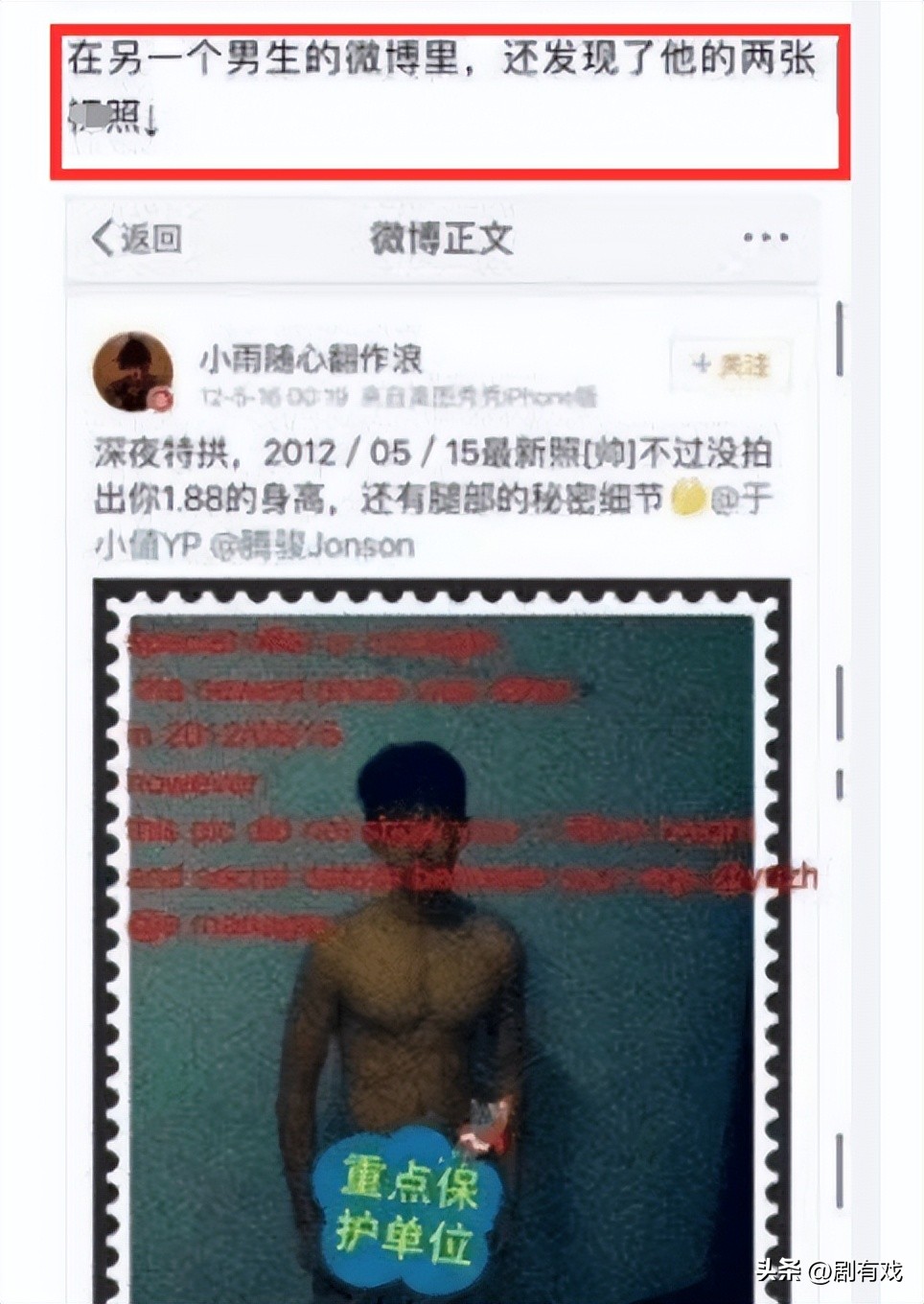The width and height of the screenshot is (924, 1304).
Task: Tap 小雨随心翻作浪's profile avatar
Action: click(134, 369)
